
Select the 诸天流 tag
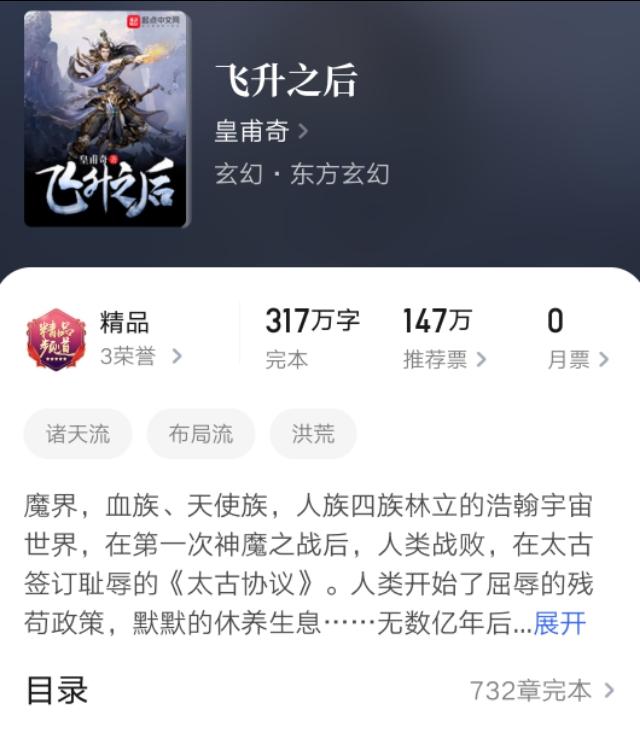click(77, 434)
